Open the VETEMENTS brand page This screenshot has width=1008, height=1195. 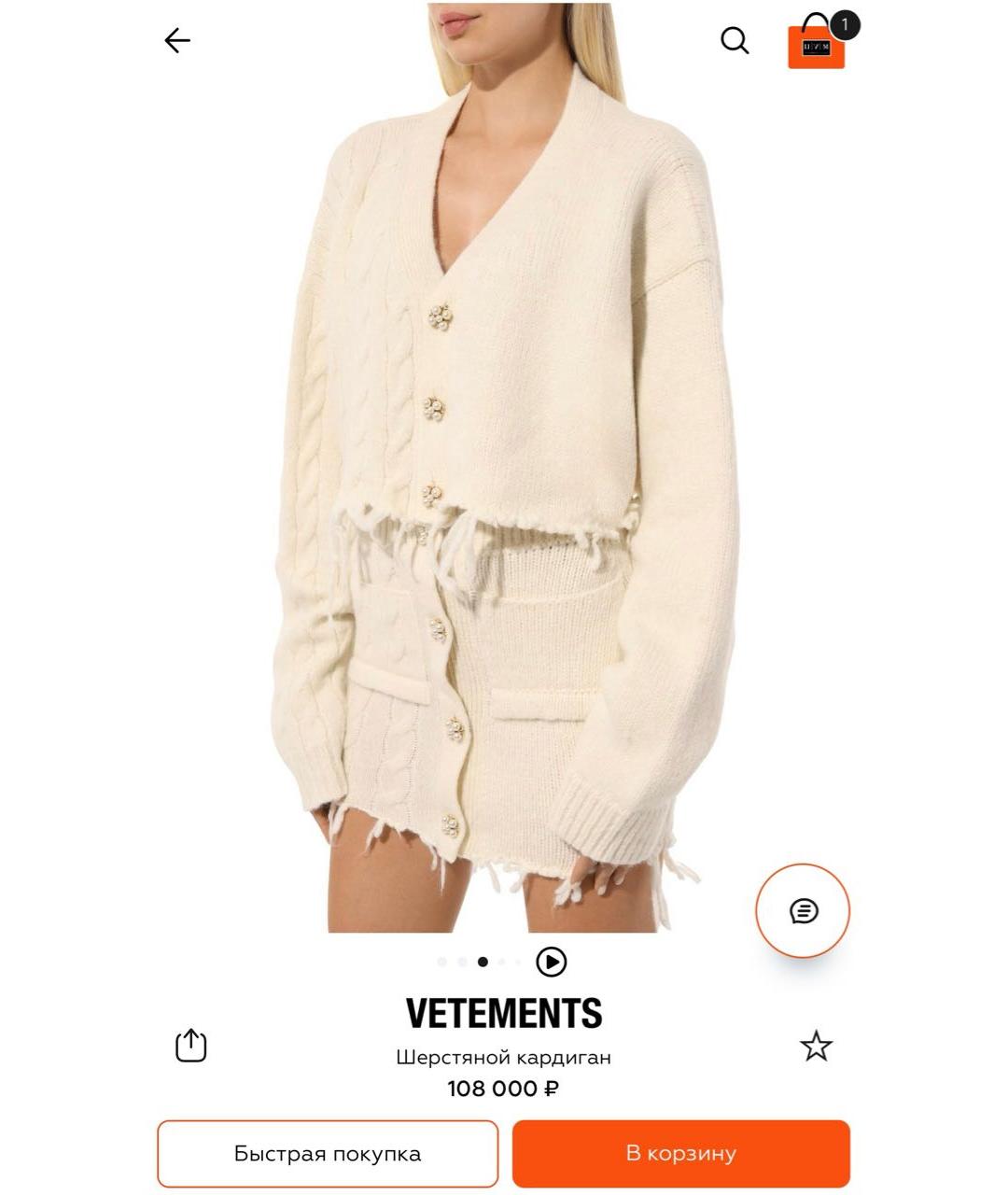pyautogui.click(x=504, y=1011)
